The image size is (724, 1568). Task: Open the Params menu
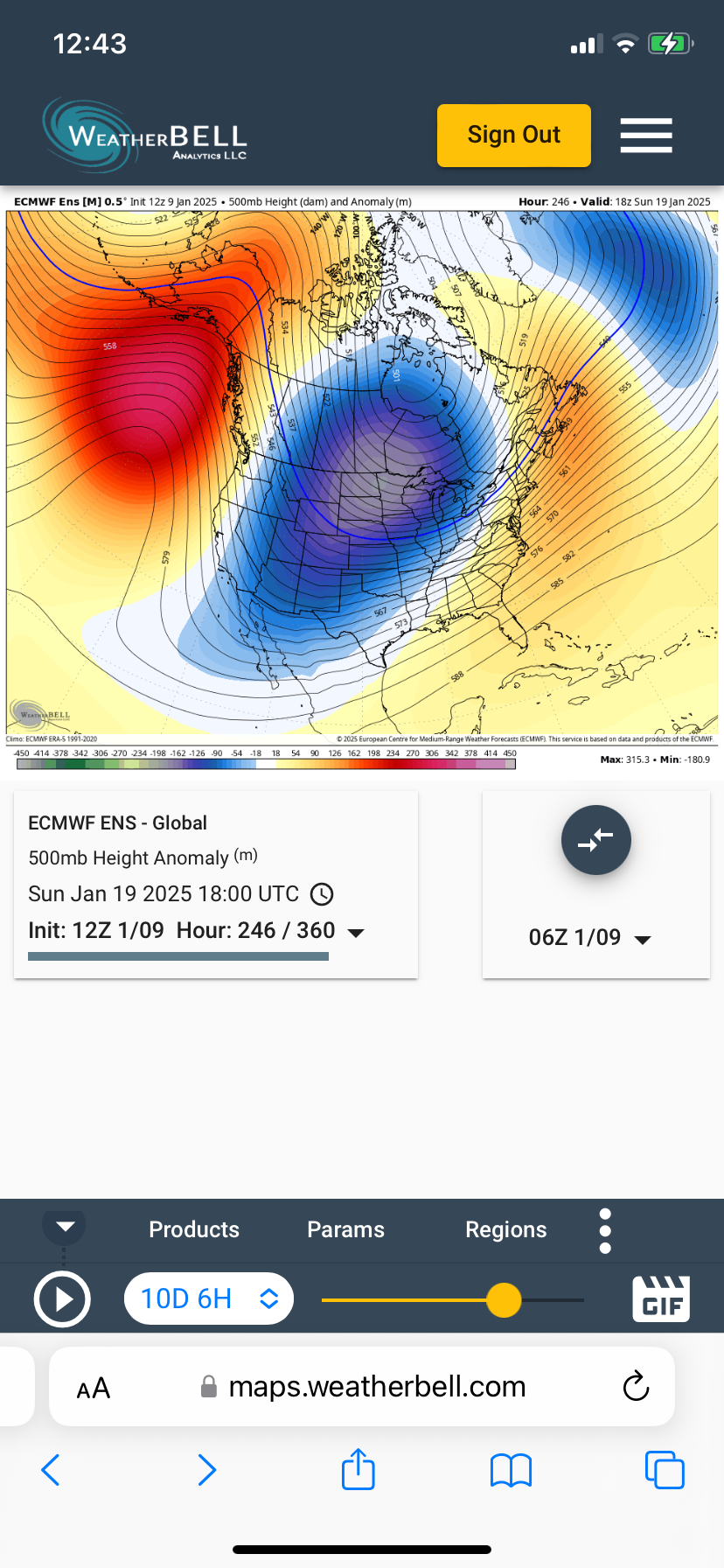(x=345, y=1229)
